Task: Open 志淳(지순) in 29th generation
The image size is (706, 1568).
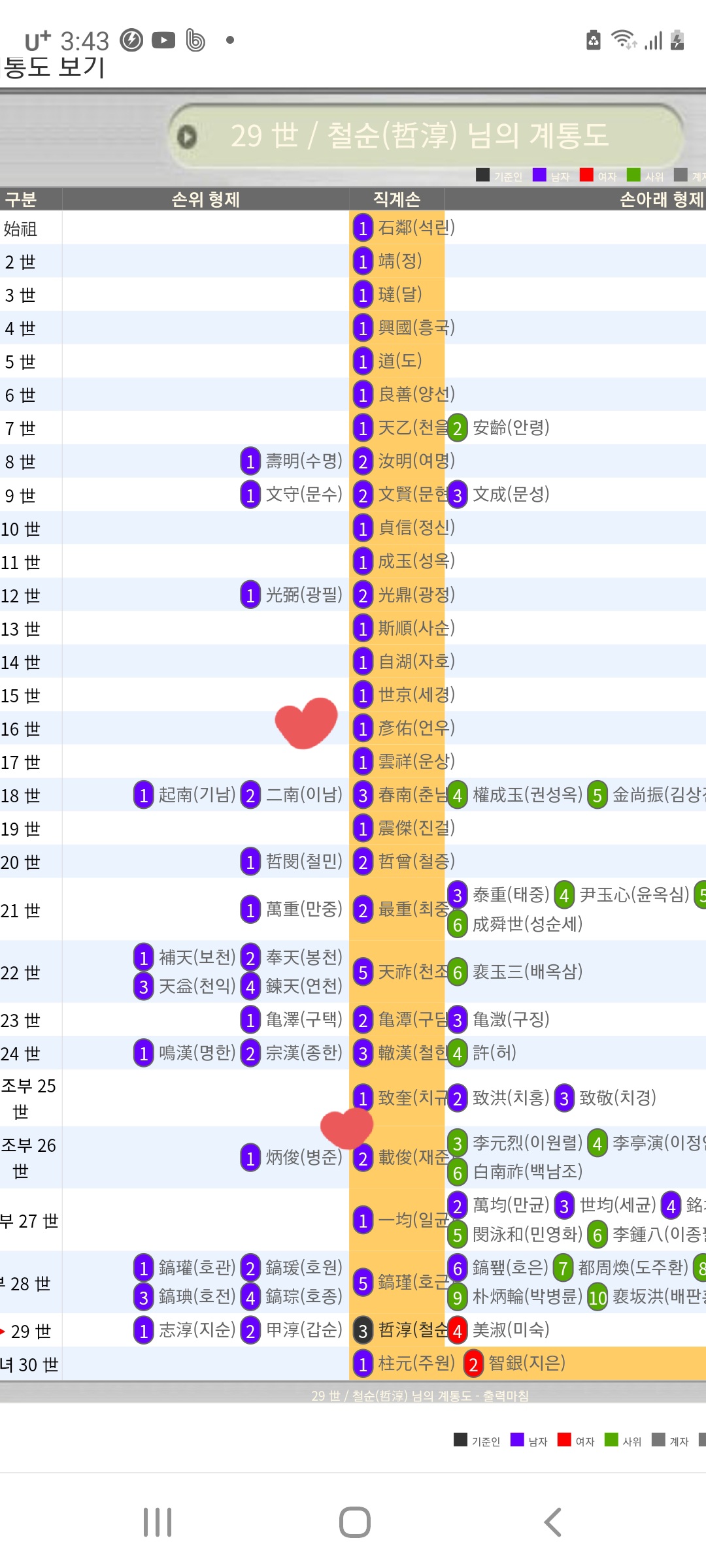Action: tap(197, 1330)
